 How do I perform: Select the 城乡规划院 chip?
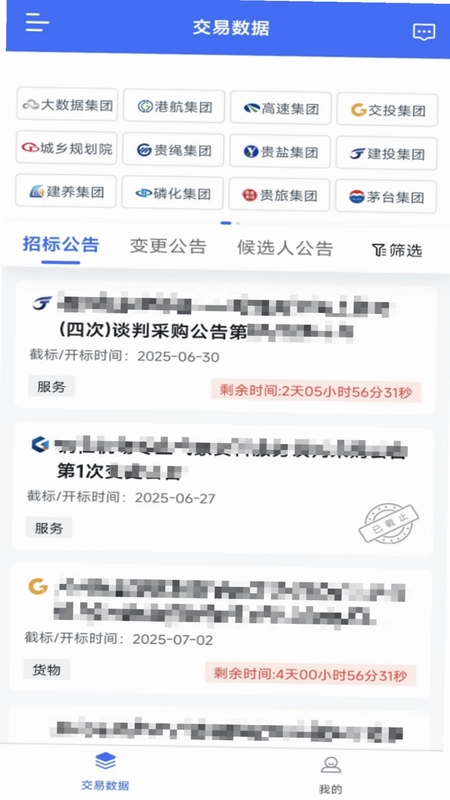pos(67,148)
